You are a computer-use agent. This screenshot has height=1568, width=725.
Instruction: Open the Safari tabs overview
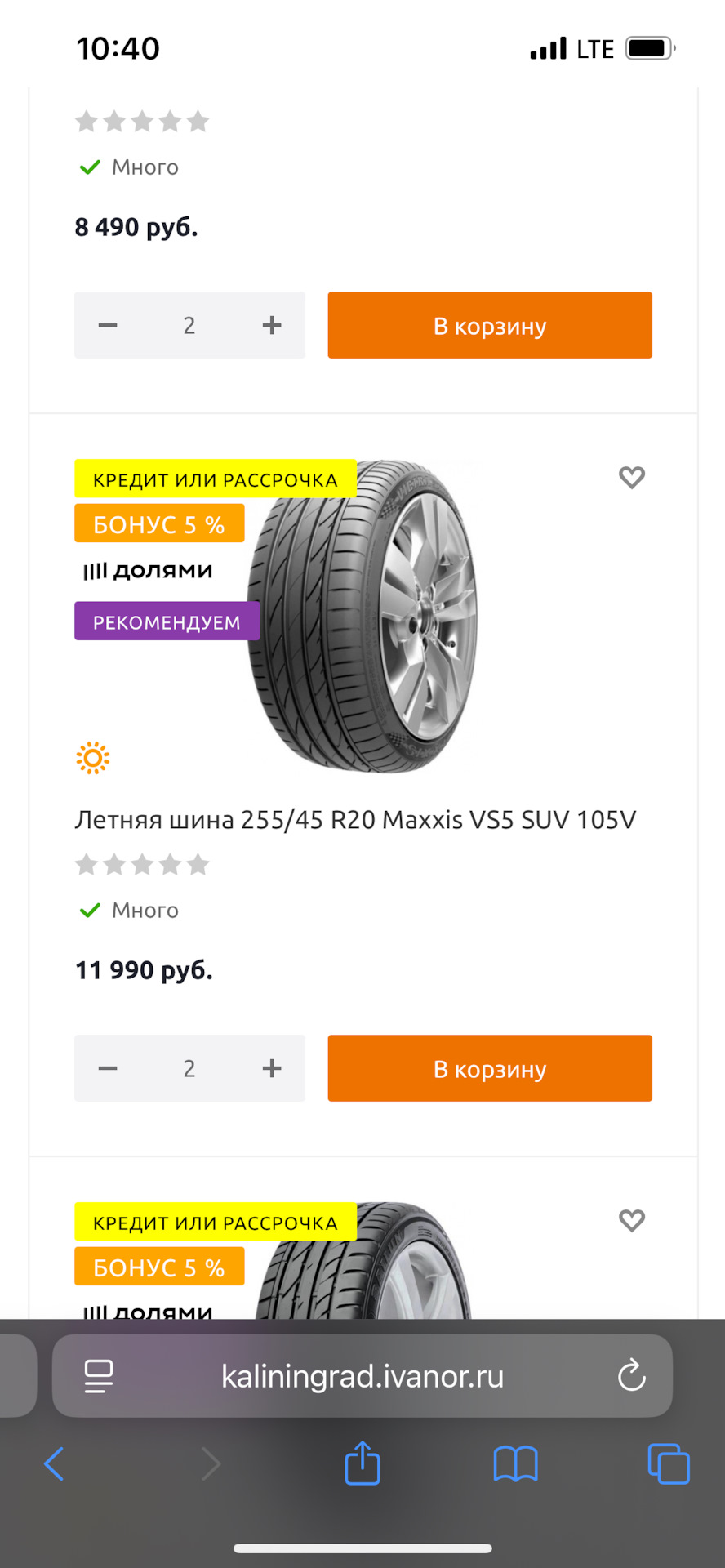(668, 1463)
